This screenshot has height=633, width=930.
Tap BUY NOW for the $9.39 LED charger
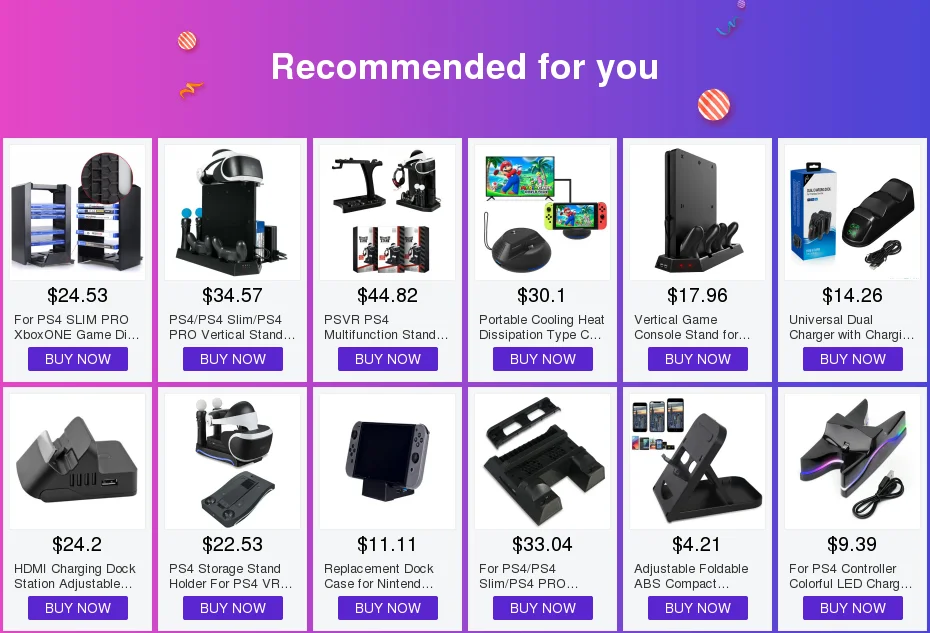(x=853, y=608)
